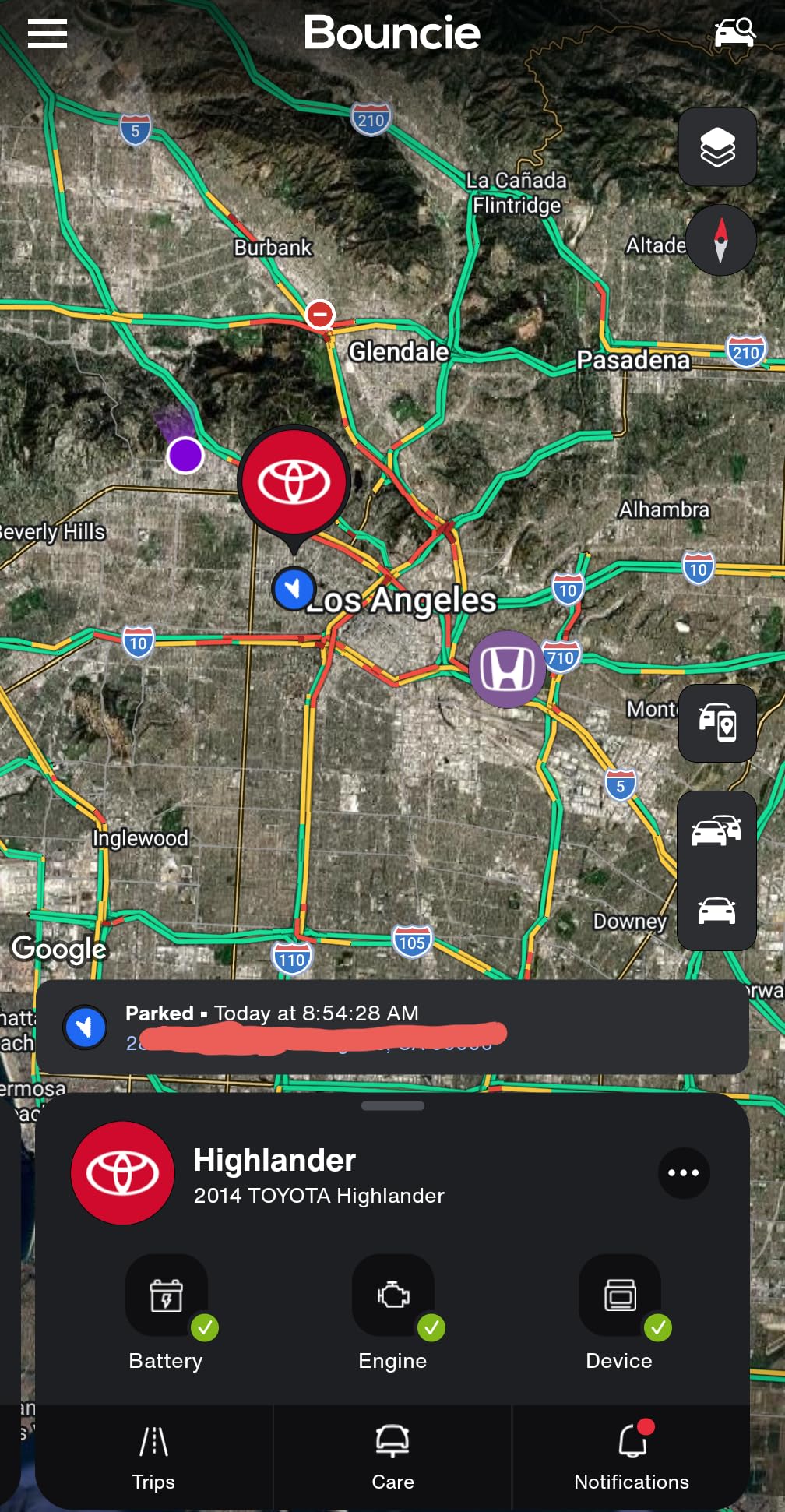The image size is (785, 1512).
Task: Tap the vehicle search icon
Action: 734,32
